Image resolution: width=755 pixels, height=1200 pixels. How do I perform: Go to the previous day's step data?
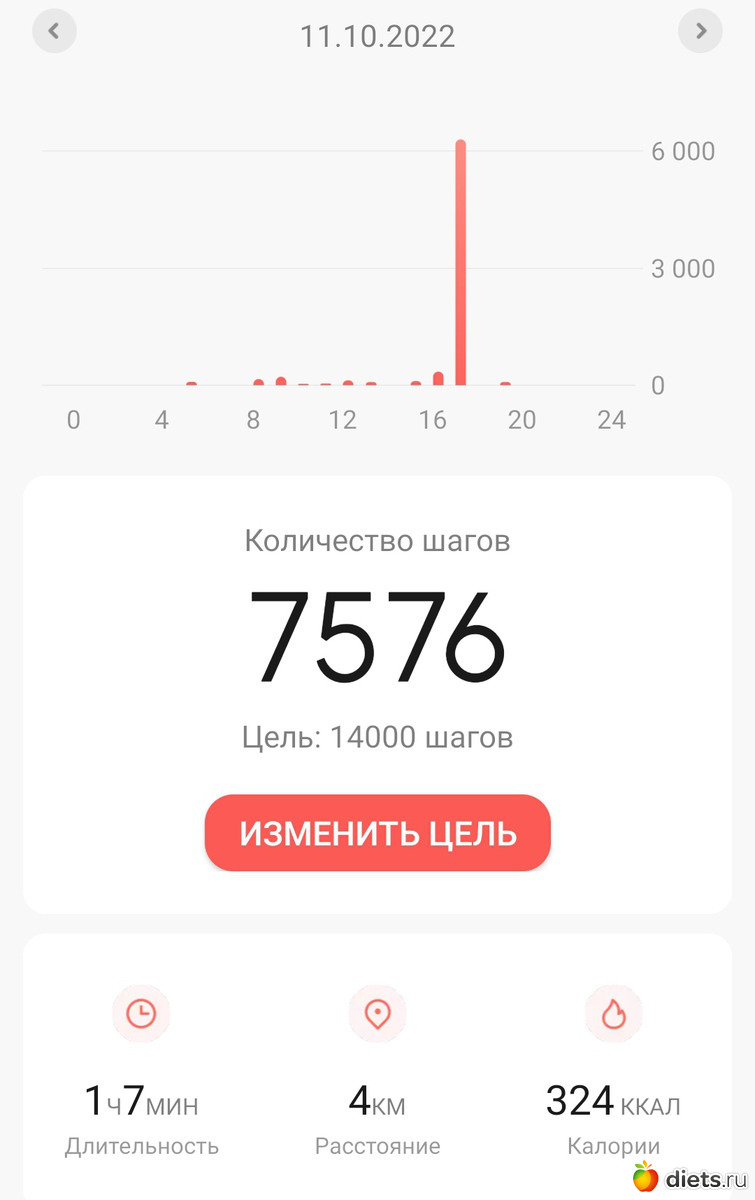pyautogui.click(x=54, y=31)
